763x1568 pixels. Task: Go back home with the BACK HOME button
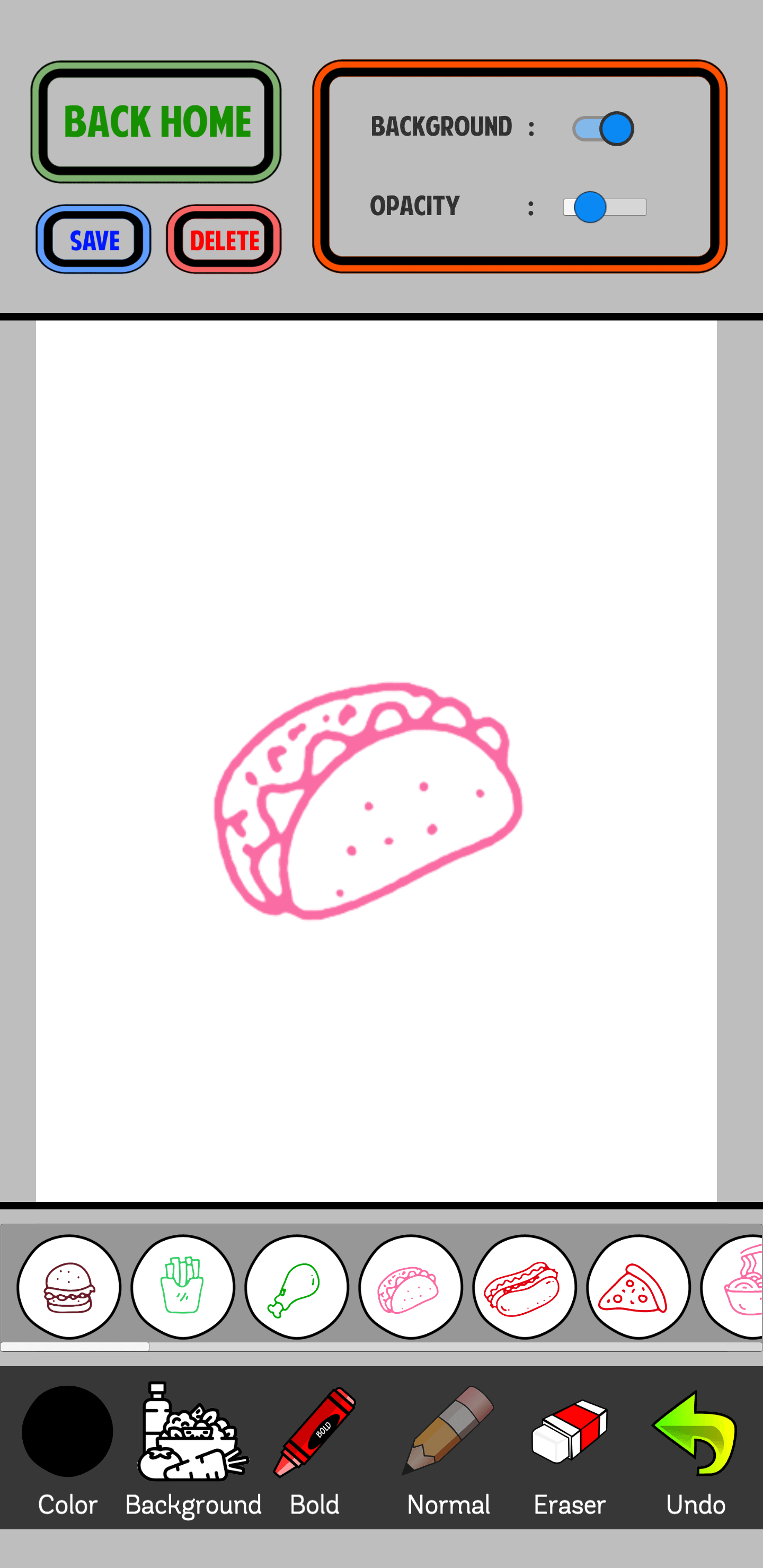pyautogui.click(x=156, y=122)
